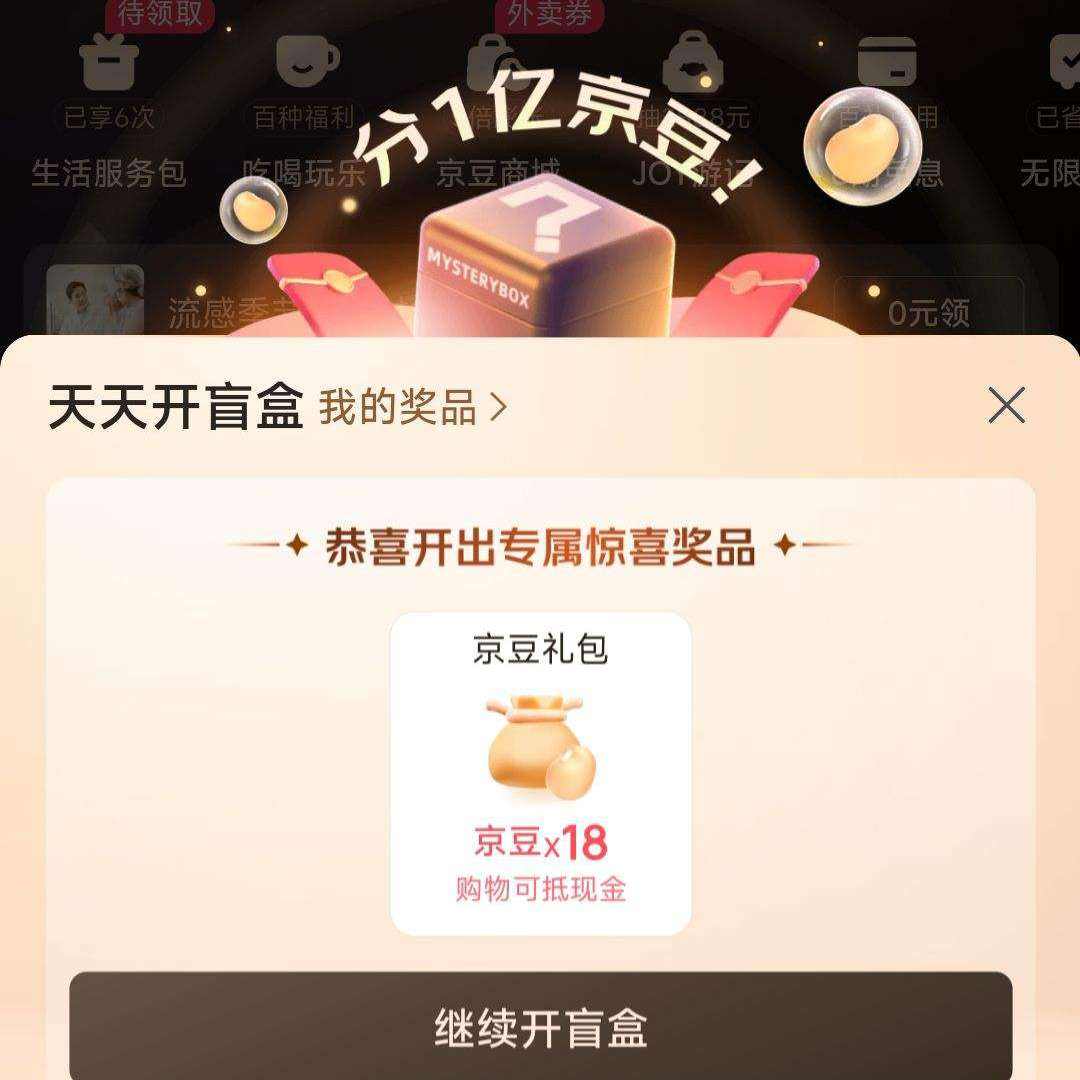The width and height of the screenshot is (1080, 1080).
Task: Open 我的奖品 prize list
Action: pyautogui.click(x=413, y=407)
